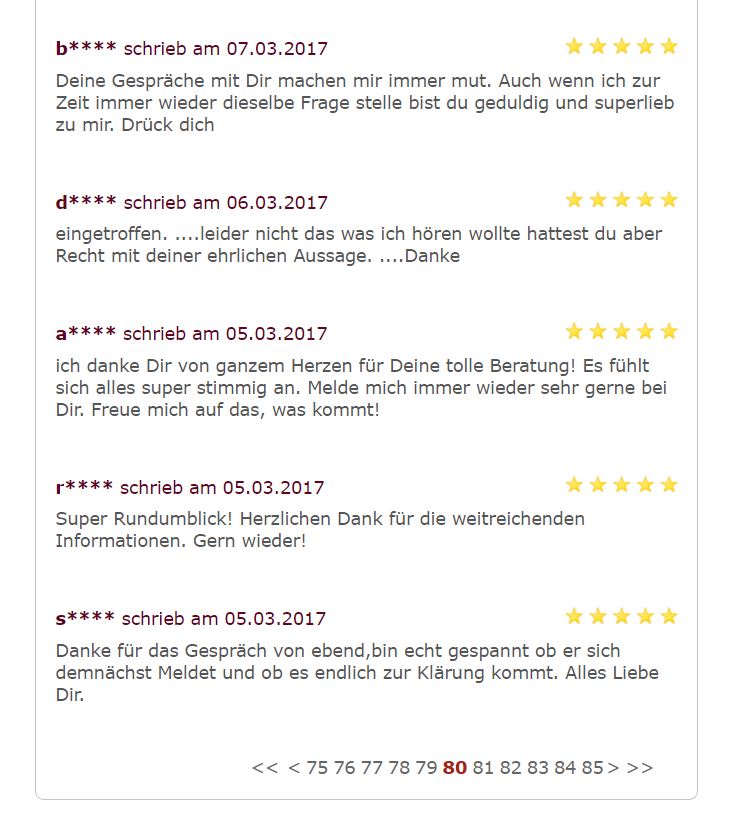Open reviews page 76
The width and height of the screenshot is (736, 823).
tap(344, 768)
